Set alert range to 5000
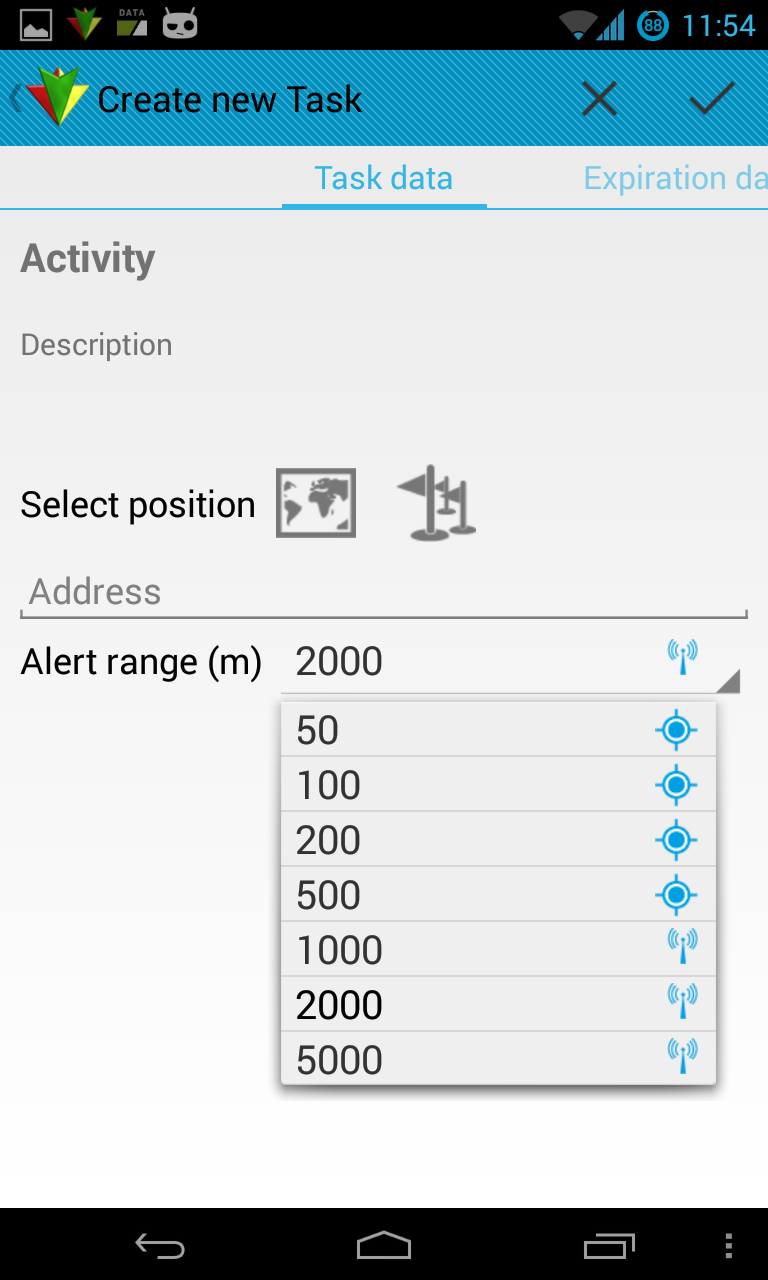Screen dimensions: 768x1280 (498, 1059)
